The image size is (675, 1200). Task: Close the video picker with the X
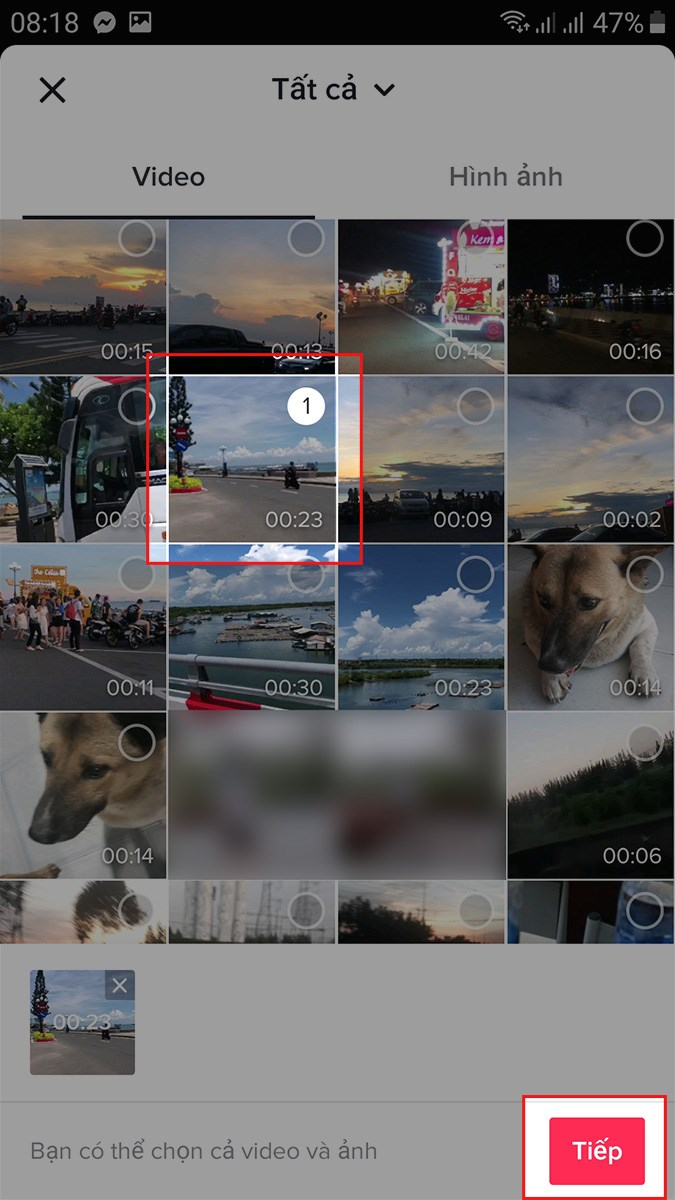pyautogui.click(x=52, y=91)
